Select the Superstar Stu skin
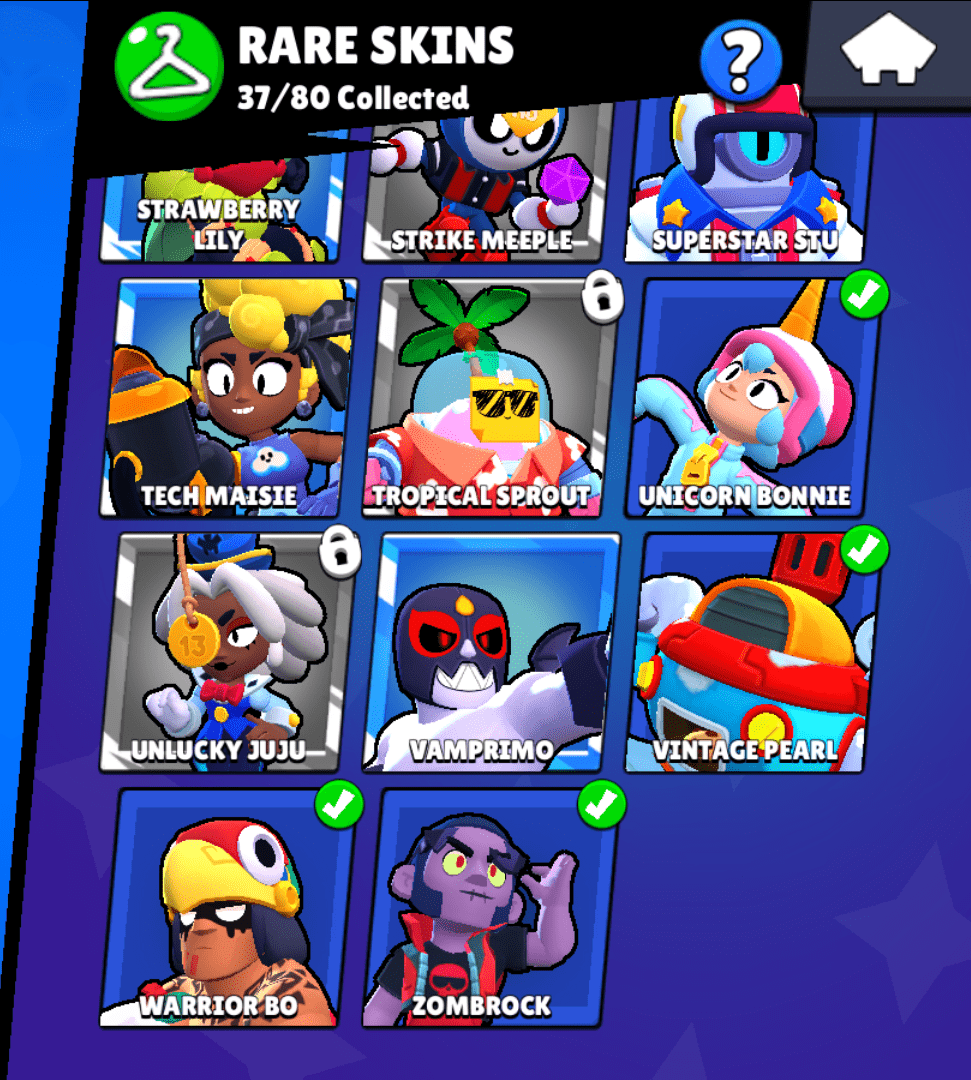Screen dimensions: 971x1080 pos(745,195)
